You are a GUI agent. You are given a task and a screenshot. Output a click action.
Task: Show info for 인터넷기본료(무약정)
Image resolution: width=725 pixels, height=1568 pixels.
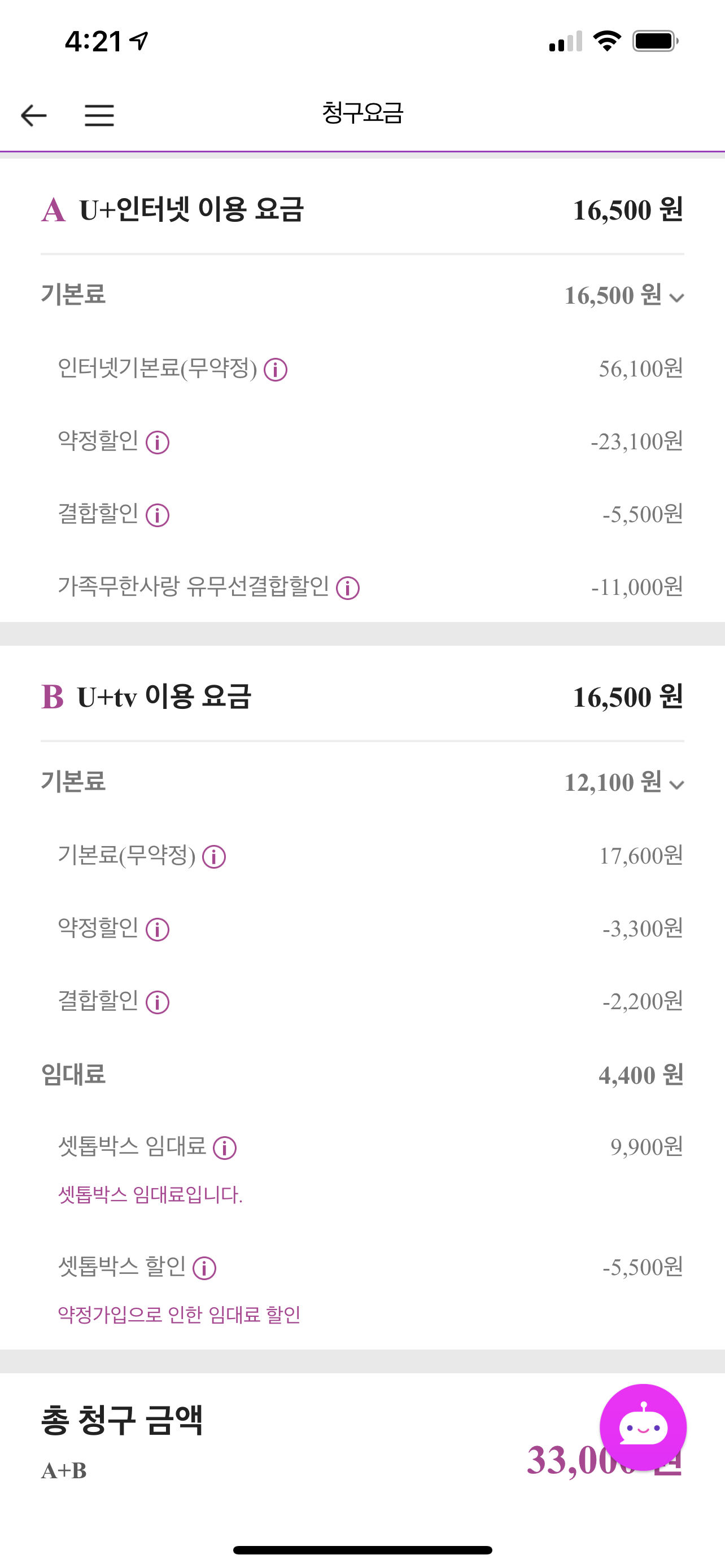click(276, 370)
